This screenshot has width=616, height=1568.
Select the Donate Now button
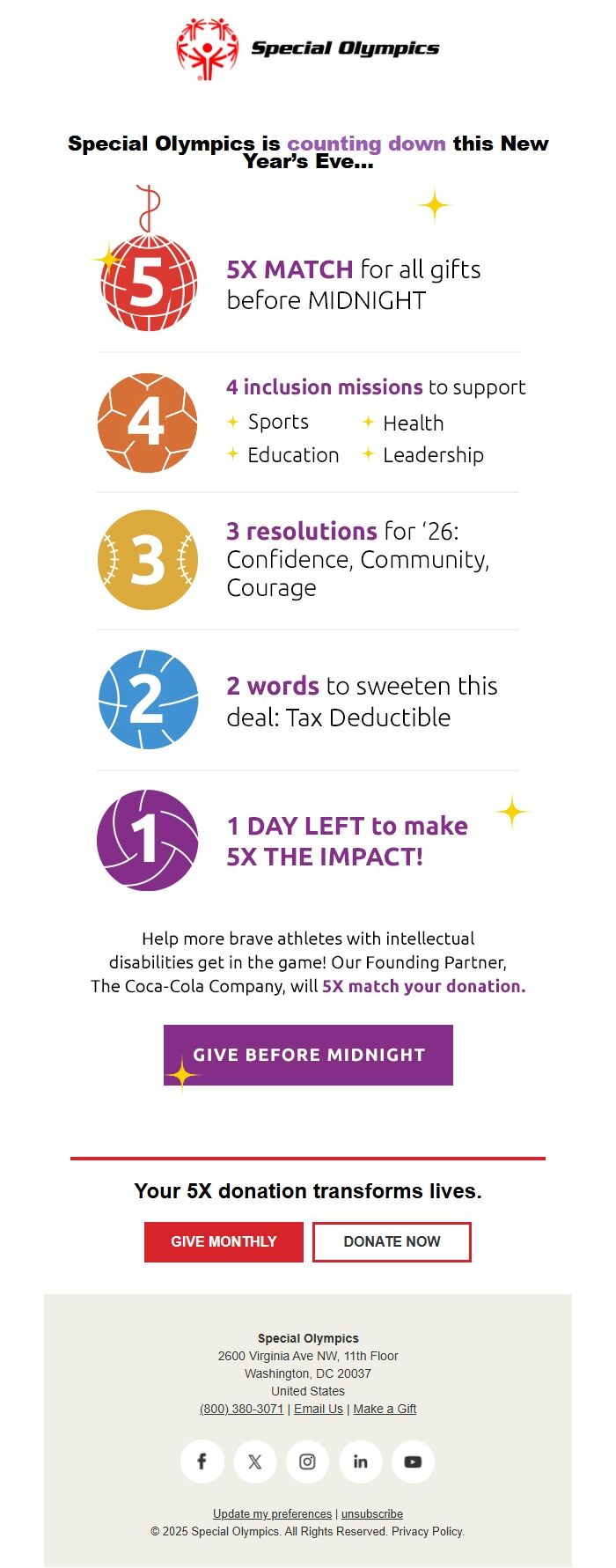pos(392,1241)
